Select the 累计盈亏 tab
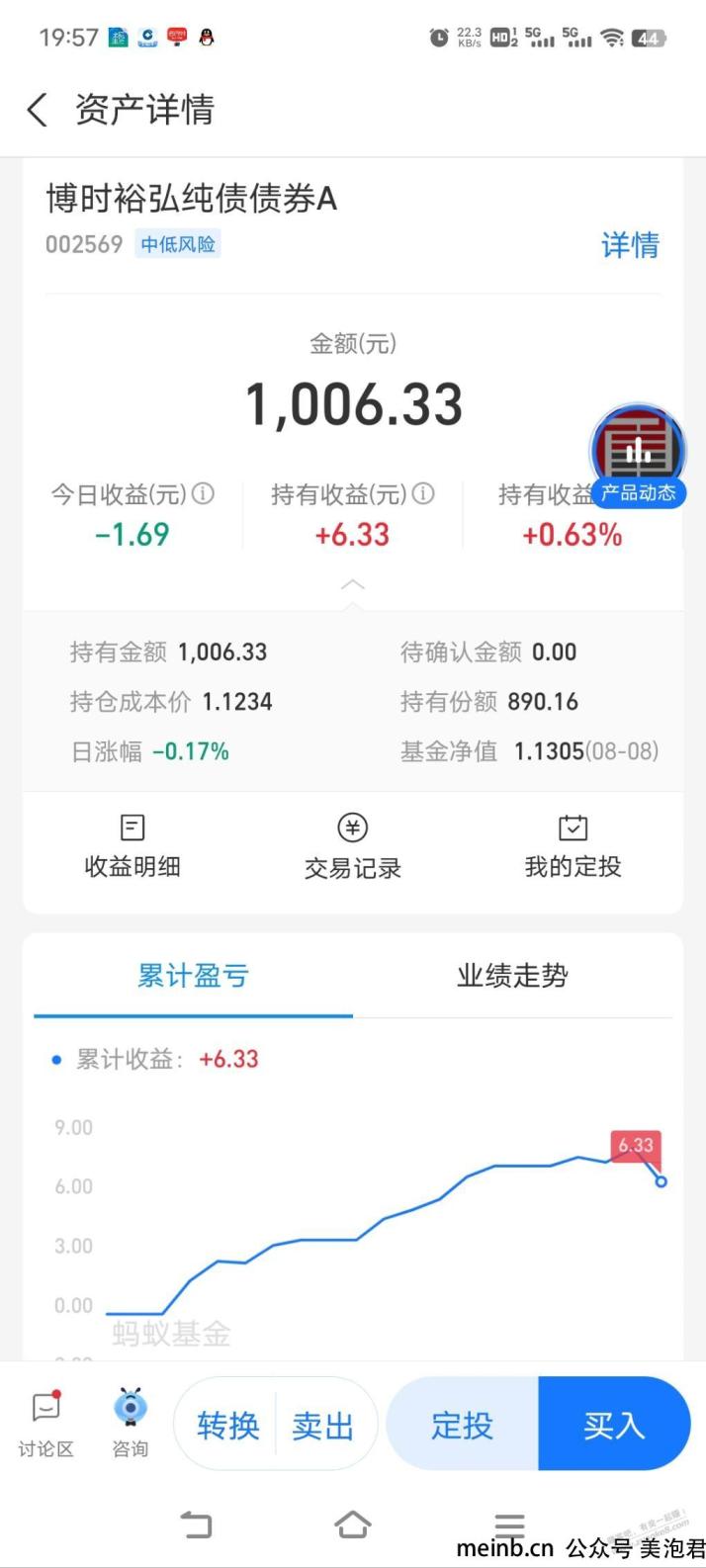This screenshot has height=1568, width=706. tap(193, 977)
